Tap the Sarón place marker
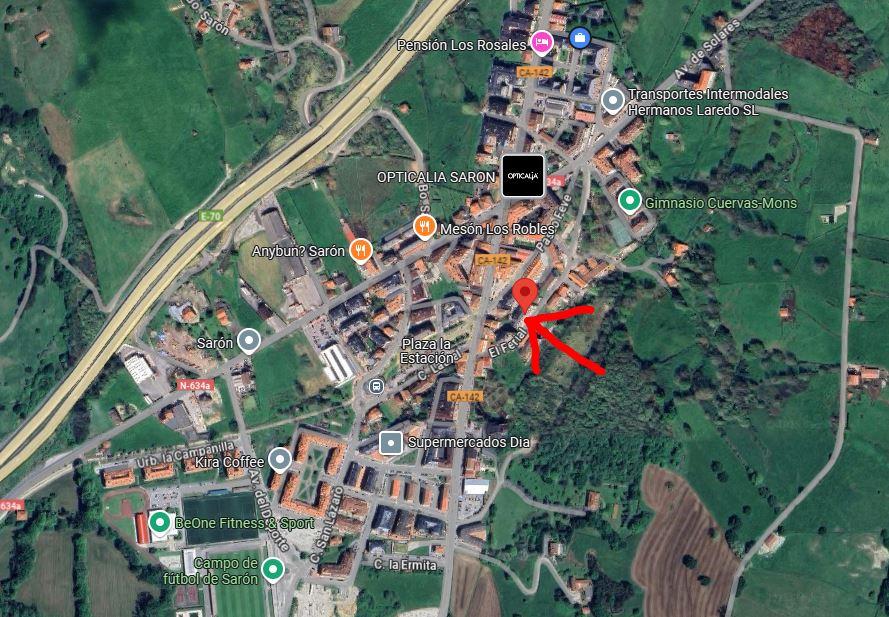 (x=249, y=342)
